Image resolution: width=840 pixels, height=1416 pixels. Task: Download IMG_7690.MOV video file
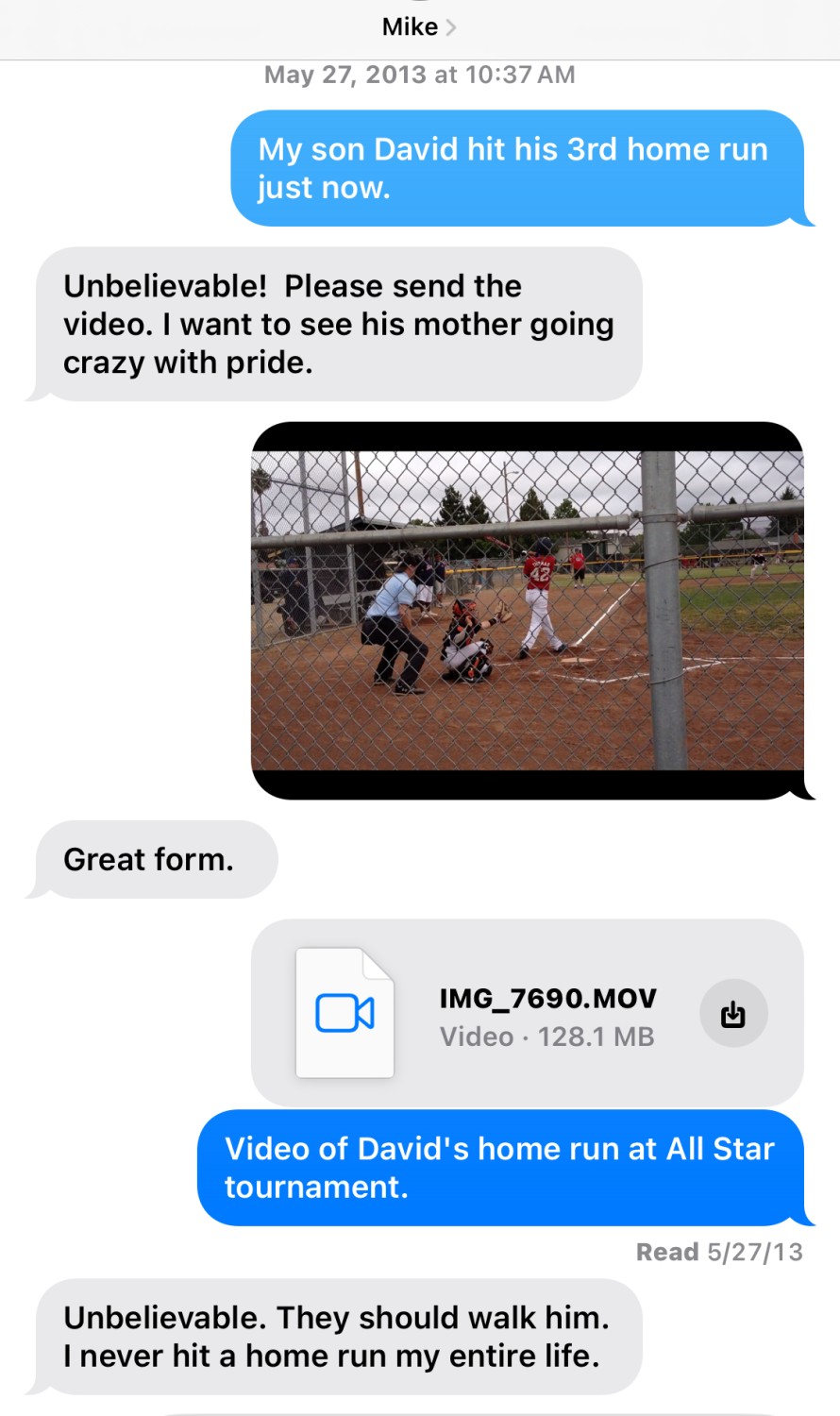coord(733,1014)
